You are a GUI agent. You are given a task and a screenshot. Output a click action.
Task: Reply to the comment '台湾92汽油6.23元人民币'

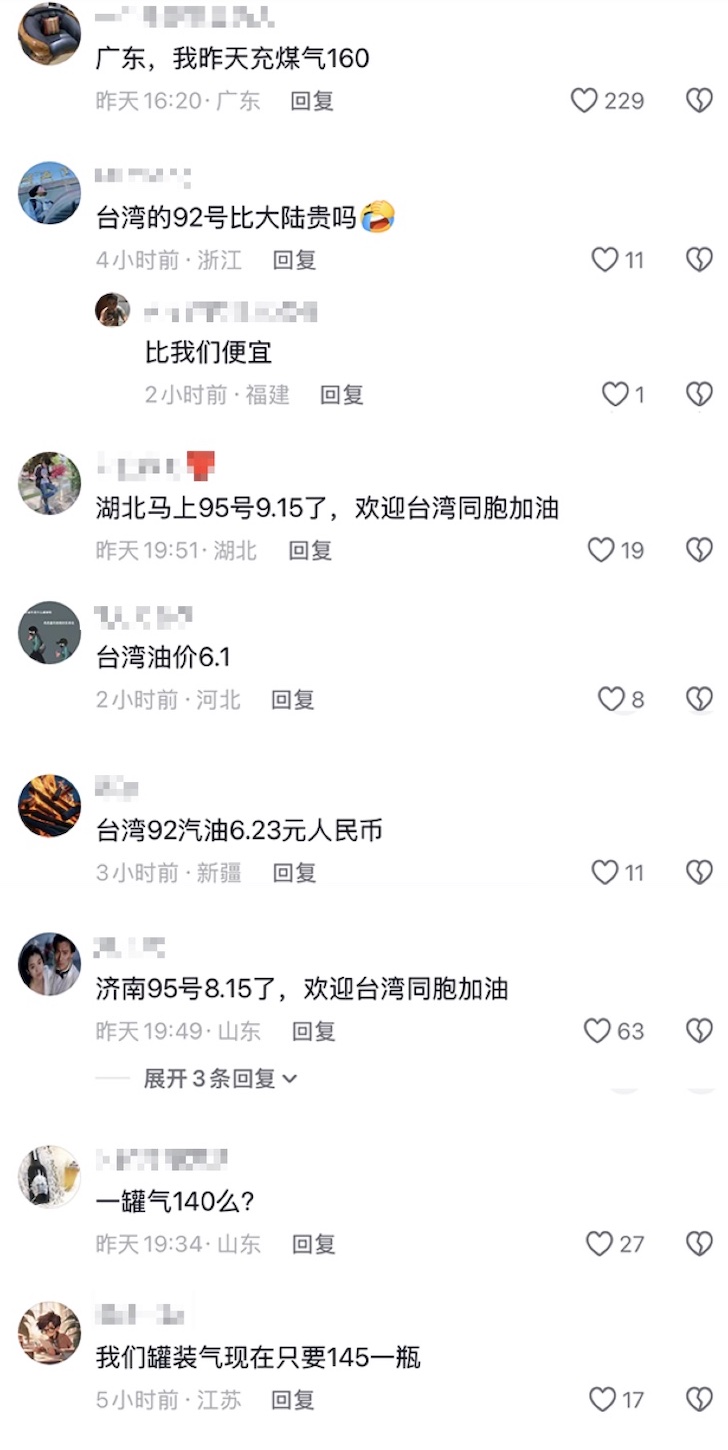[x=295, y=873]
